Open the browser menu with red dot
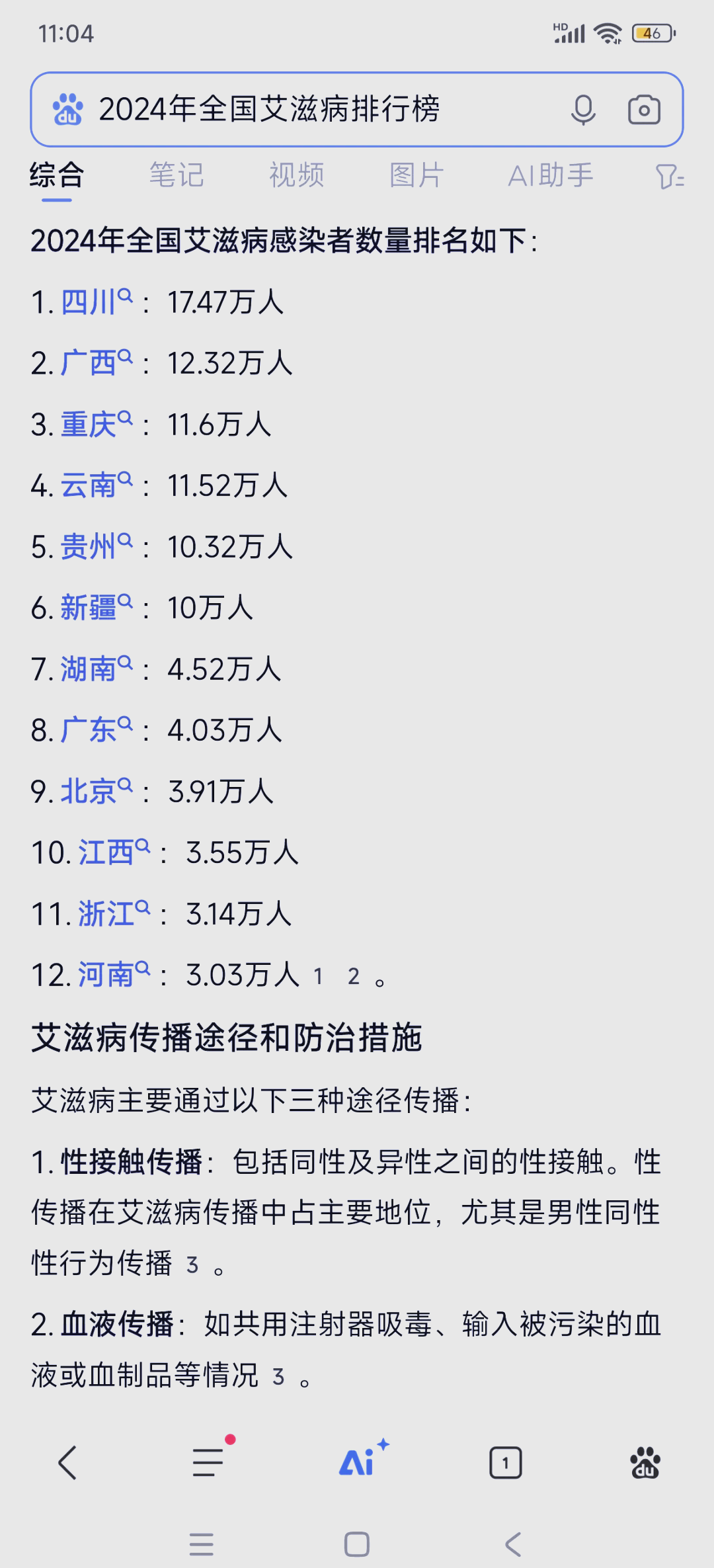The width and height of the screenshot is (714, 1568). pyautogui.click(x=210, y=1460)
